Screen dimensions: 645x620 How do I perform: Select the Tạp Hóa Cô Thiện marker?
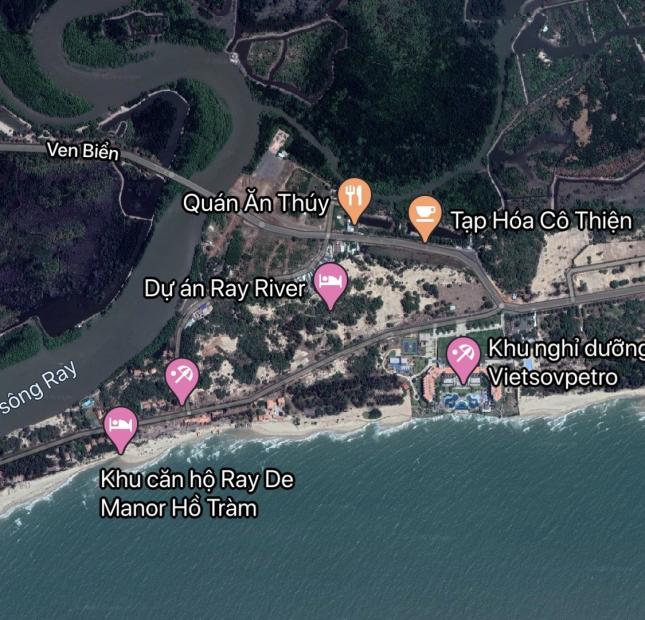[426, 214]
